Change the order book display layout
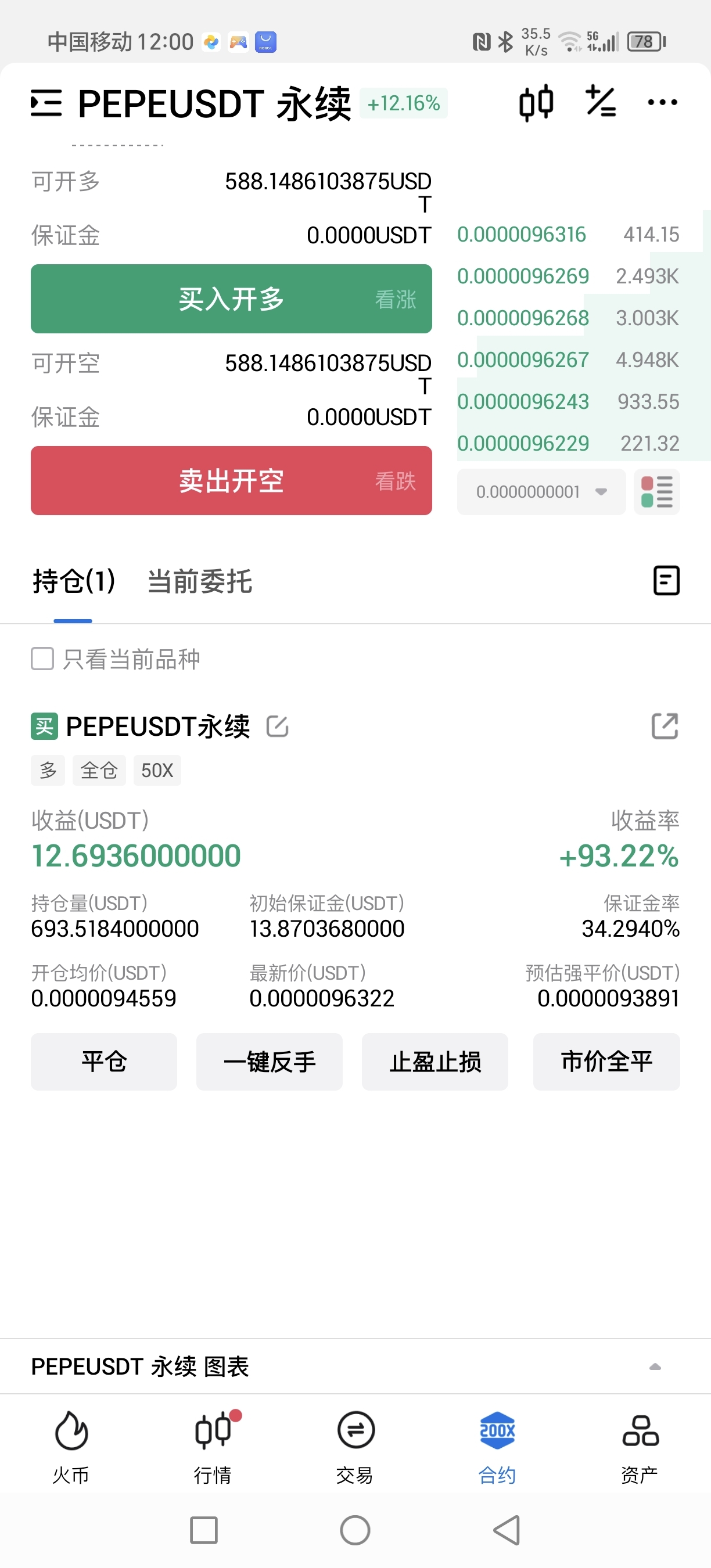The image size is (711, 1568). (x=657, y=492)
